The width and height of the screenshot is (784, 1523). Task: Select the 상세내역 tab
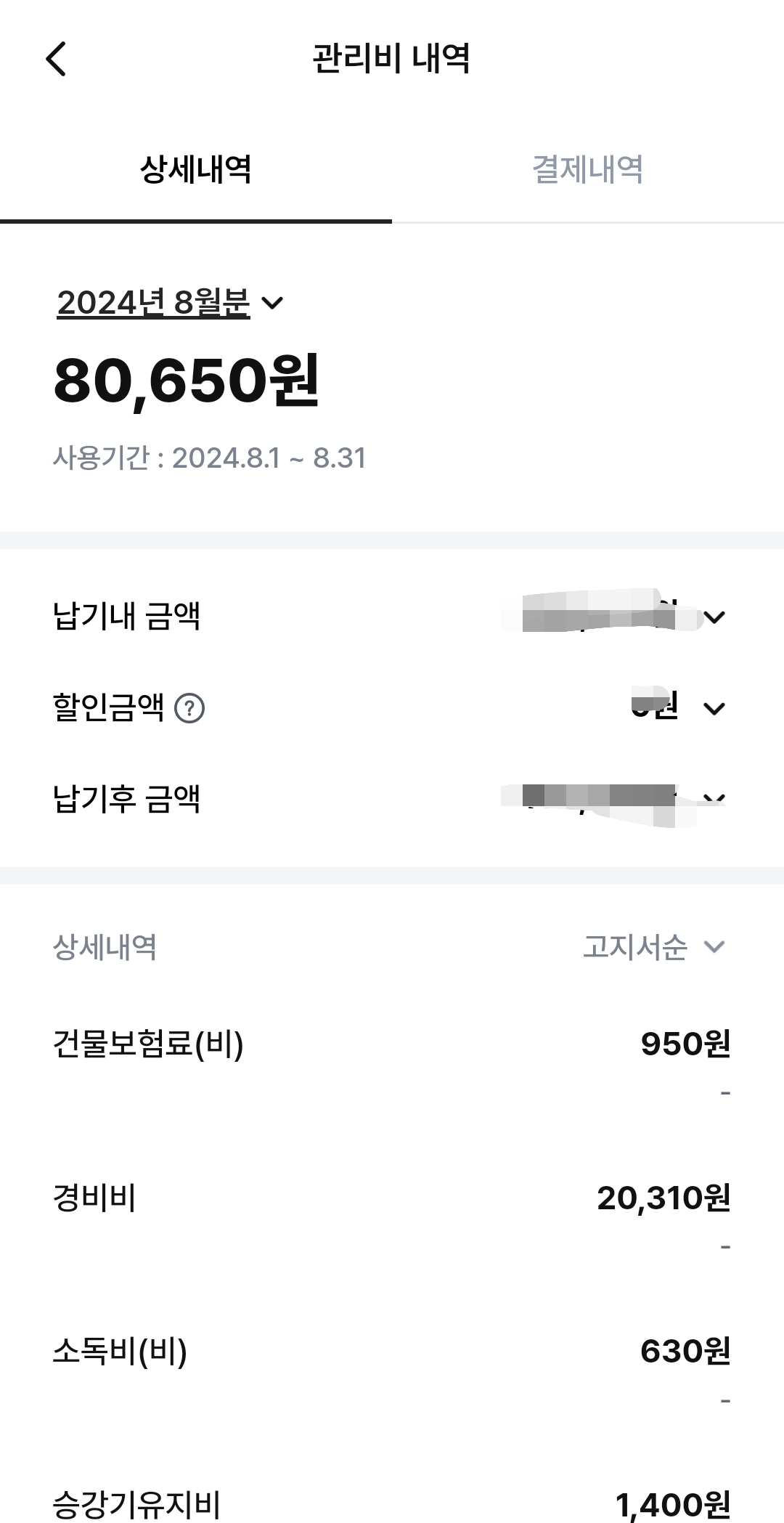(196, 169)
